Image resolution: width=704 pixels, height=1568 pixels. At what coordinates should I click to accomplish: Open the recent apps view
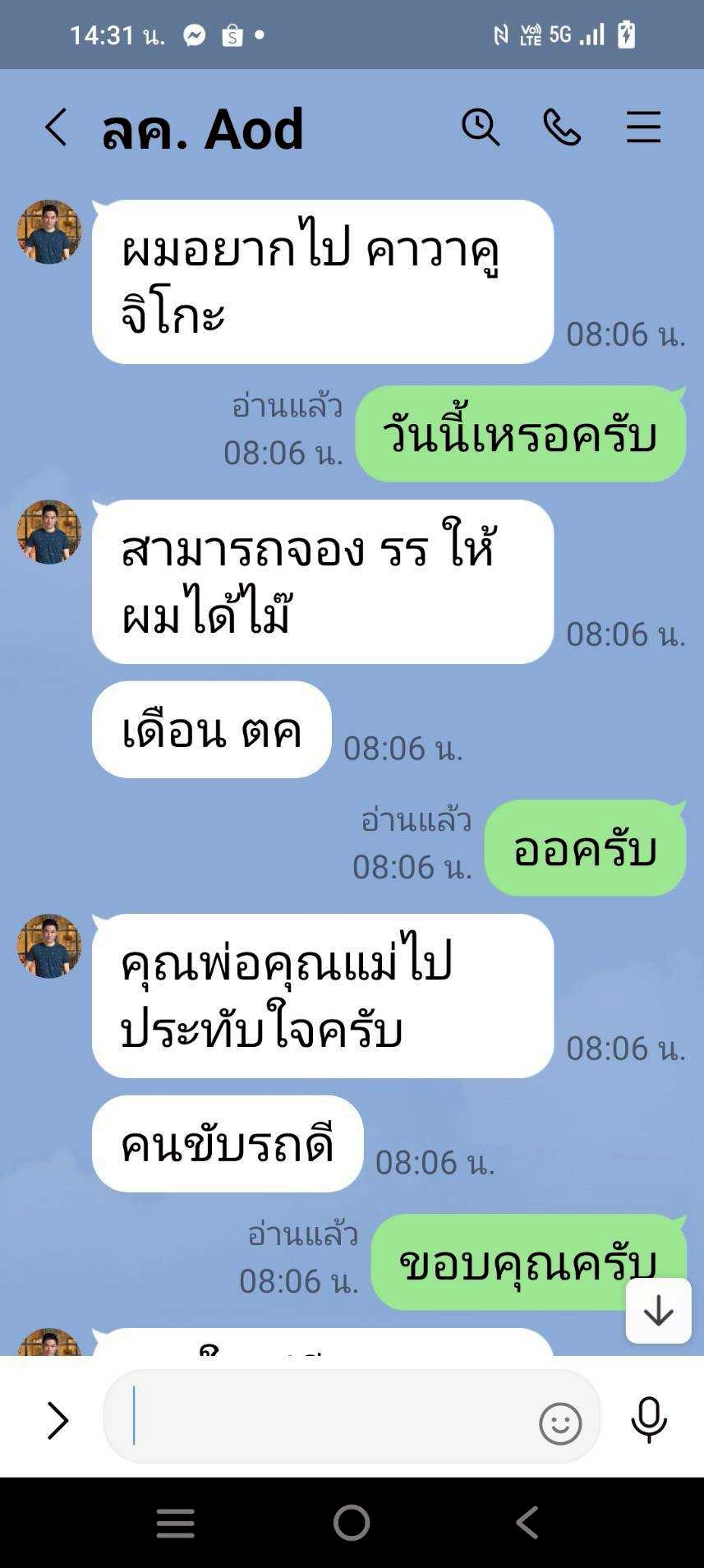176,1523
